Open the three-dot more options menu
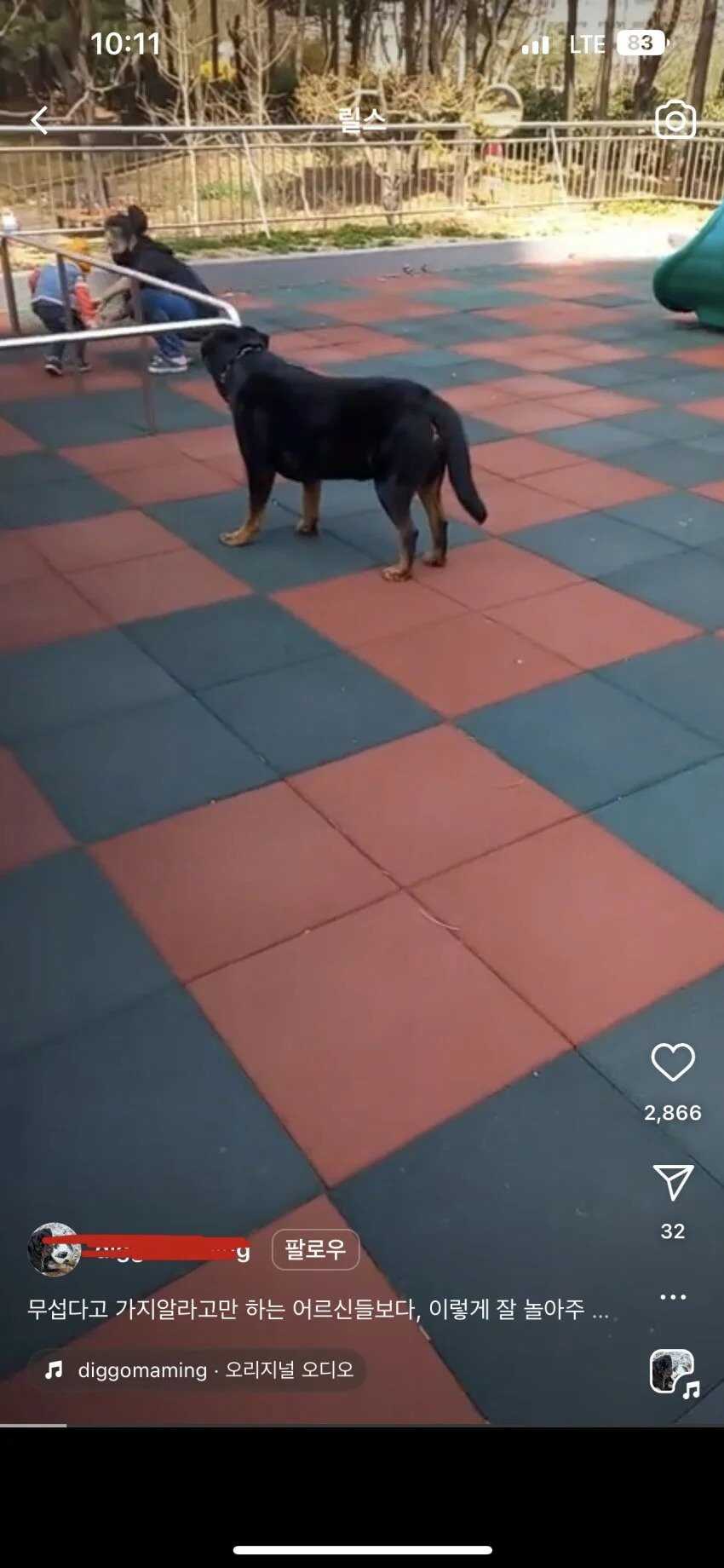Screen dimensions: 724x1568 coord(672,1296)
